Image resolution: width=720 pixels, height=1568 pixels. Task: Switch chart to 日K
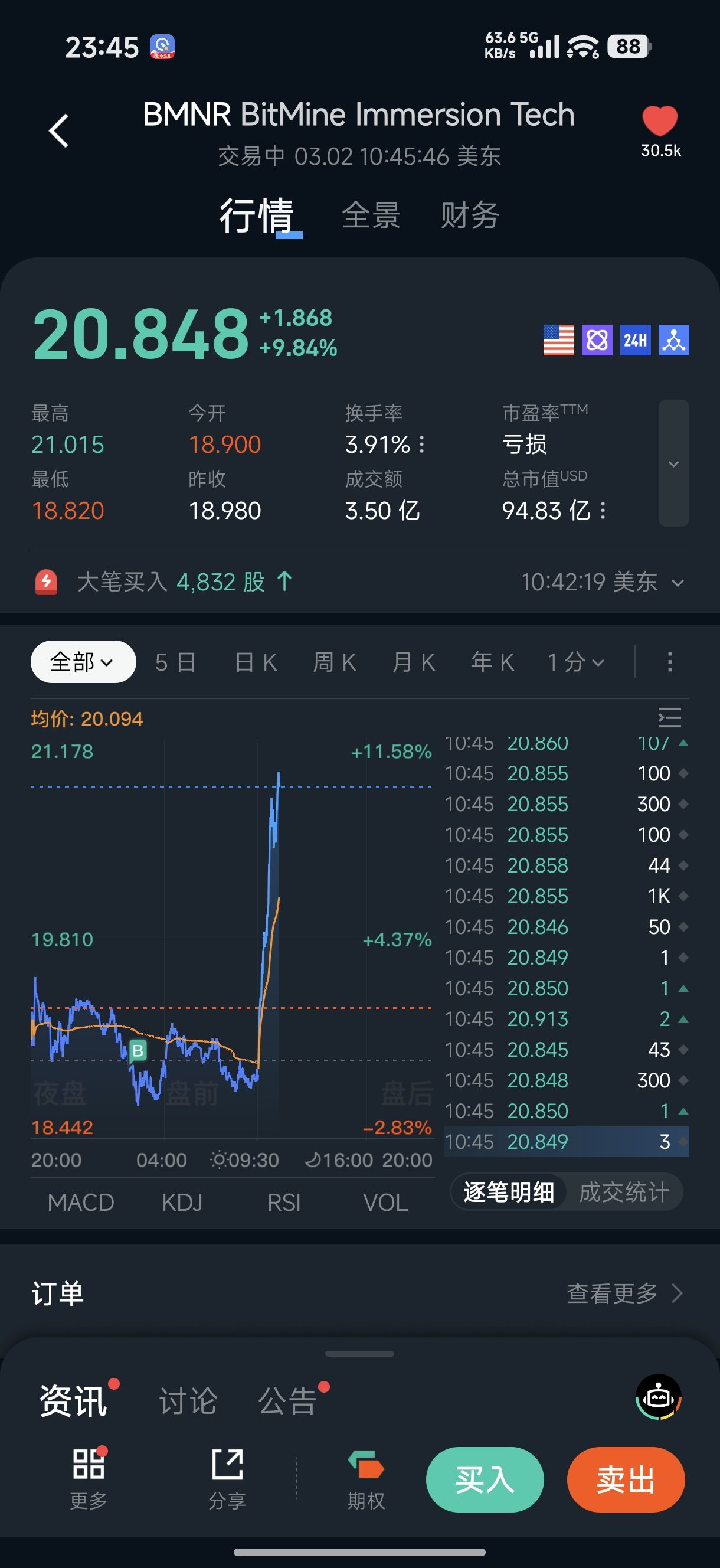click(x=256, y=662)
